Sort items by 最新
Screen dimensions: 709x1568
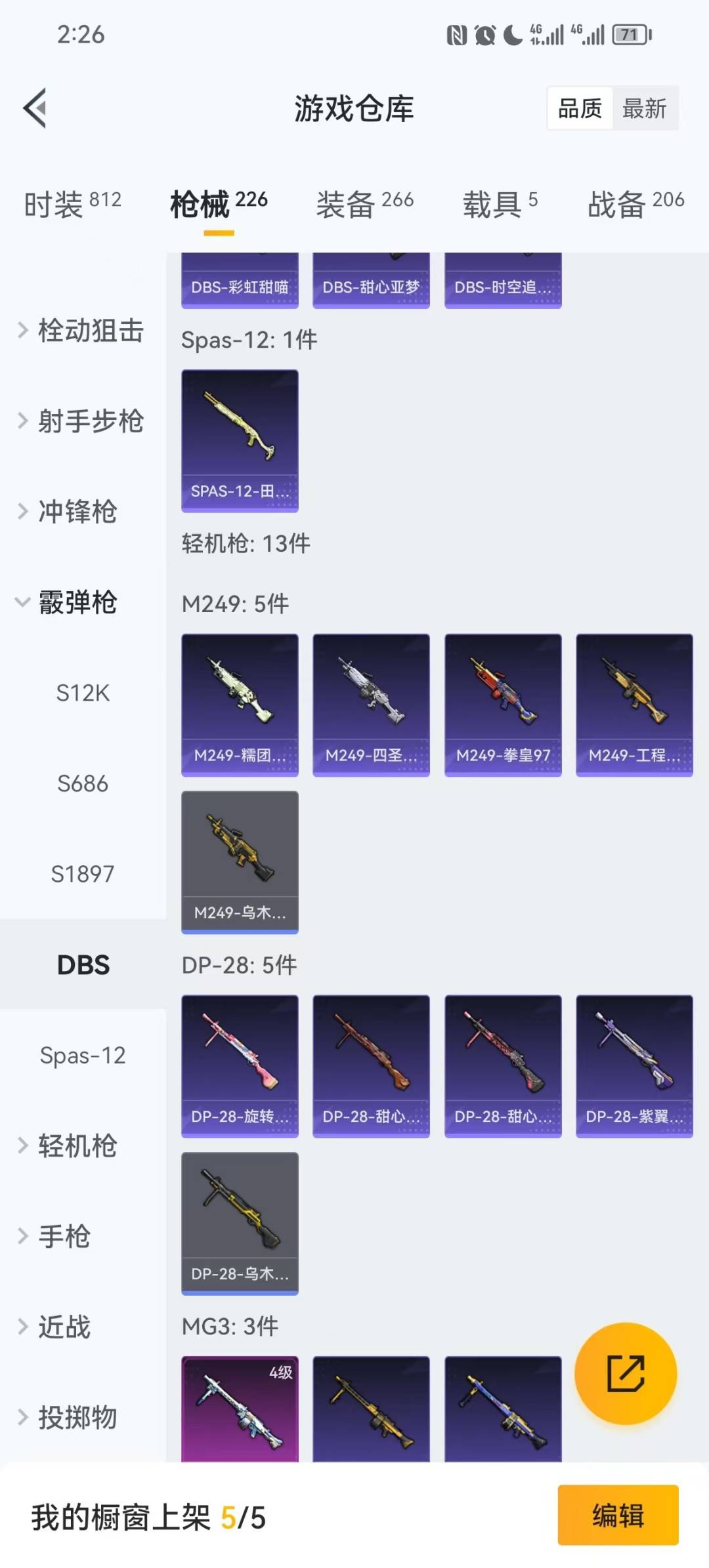pyautogui.click(x=644, y=108)
